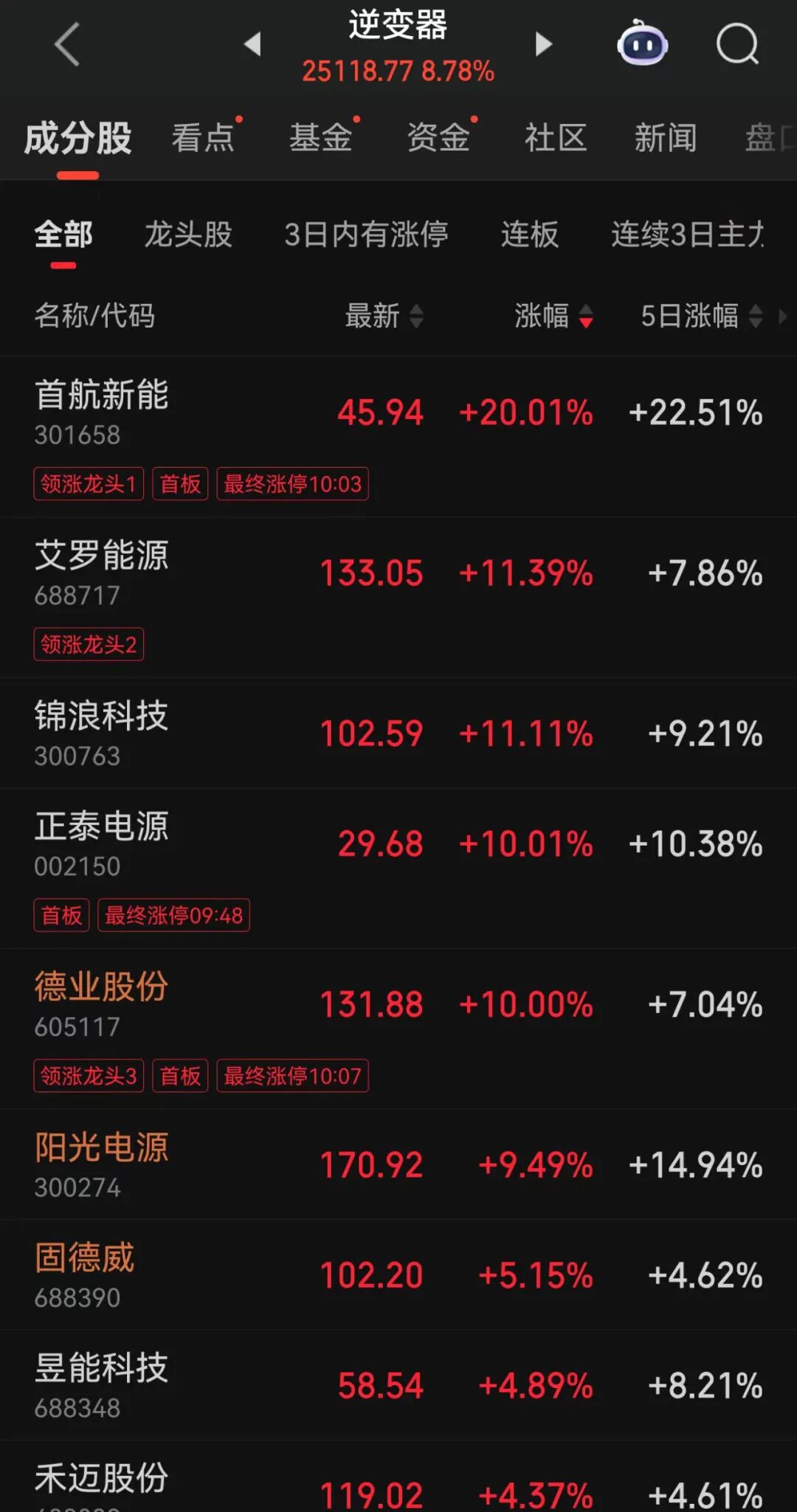Screen dimensions: 797x1512
Task: Open 德业股份 stock details
Action: 102,1003
